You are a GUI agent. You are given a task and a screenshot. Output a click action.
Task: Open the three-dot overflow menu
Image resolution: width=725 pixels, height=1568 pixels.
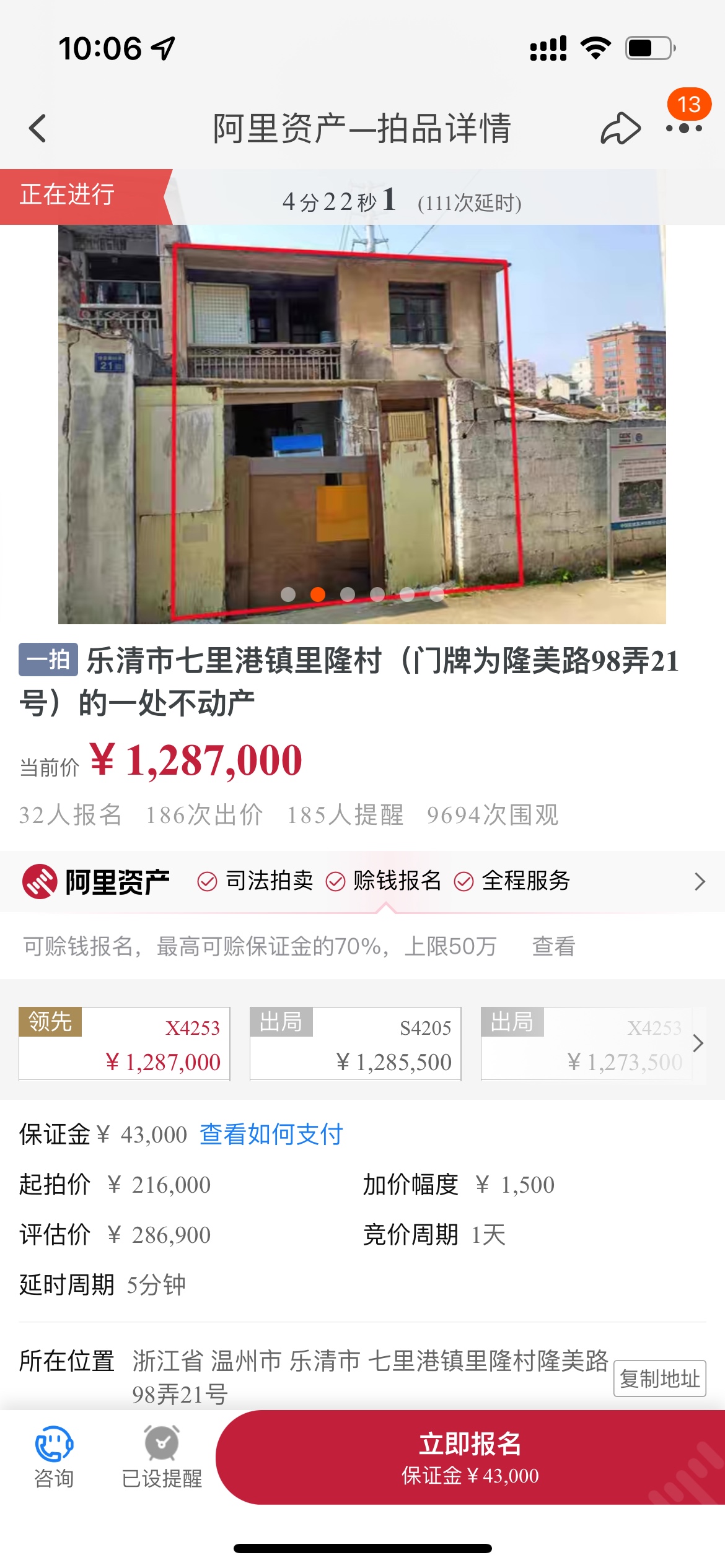tap(684, 129)
